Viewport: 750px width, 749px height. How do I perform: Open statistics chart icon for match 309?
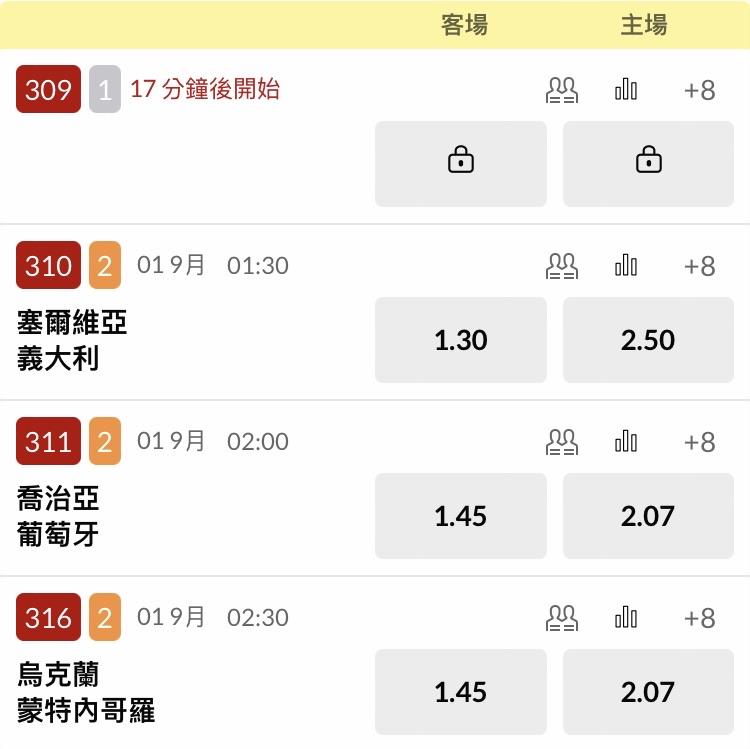point(626,89)
